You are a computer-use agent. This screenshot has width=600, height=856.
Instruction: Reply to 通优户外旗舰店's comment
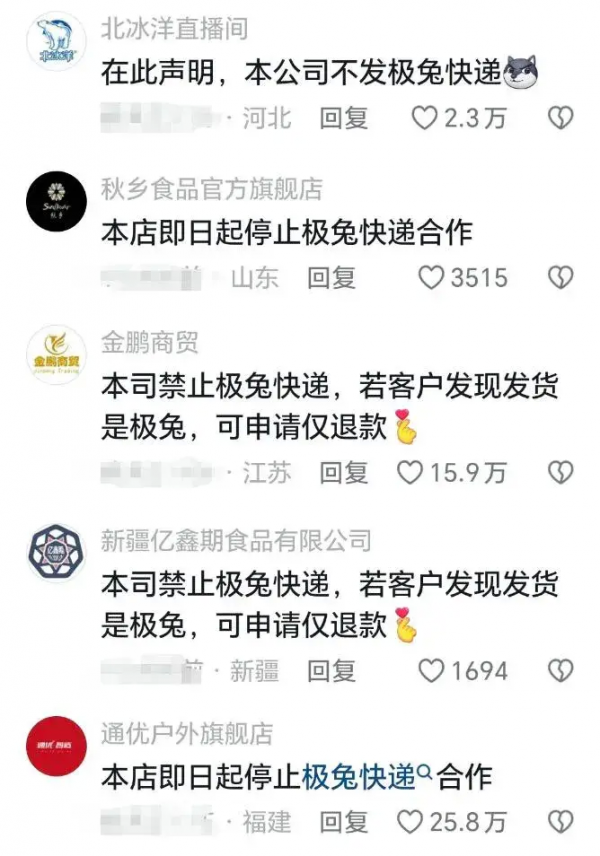pyautogui.click(x=344, y=822)
